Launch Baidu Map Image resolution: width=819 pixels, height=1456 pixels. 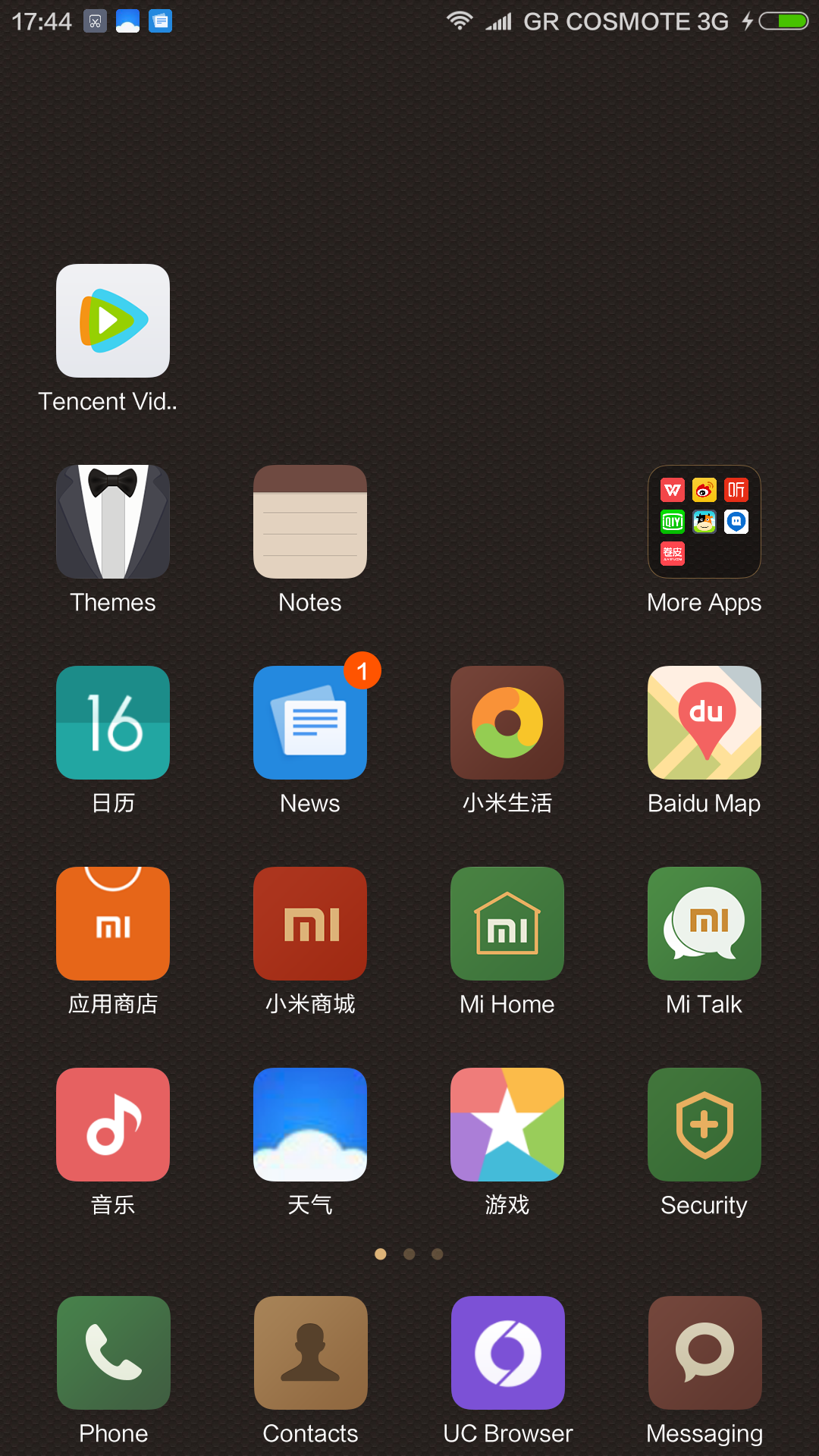[704, 723]
